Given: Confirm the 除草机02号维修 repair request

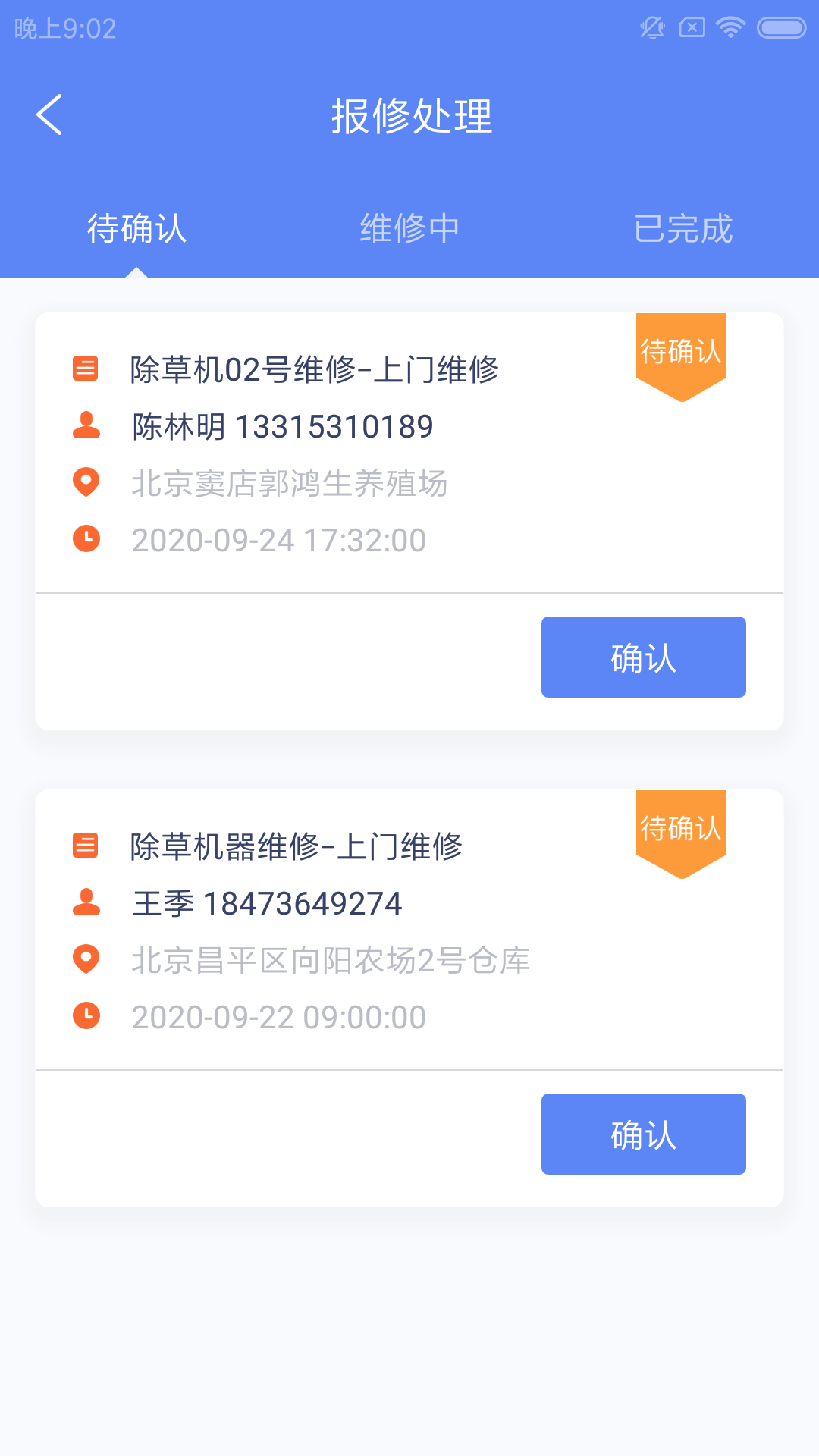Looking at the screenshot, I should (x=643, y=657).
